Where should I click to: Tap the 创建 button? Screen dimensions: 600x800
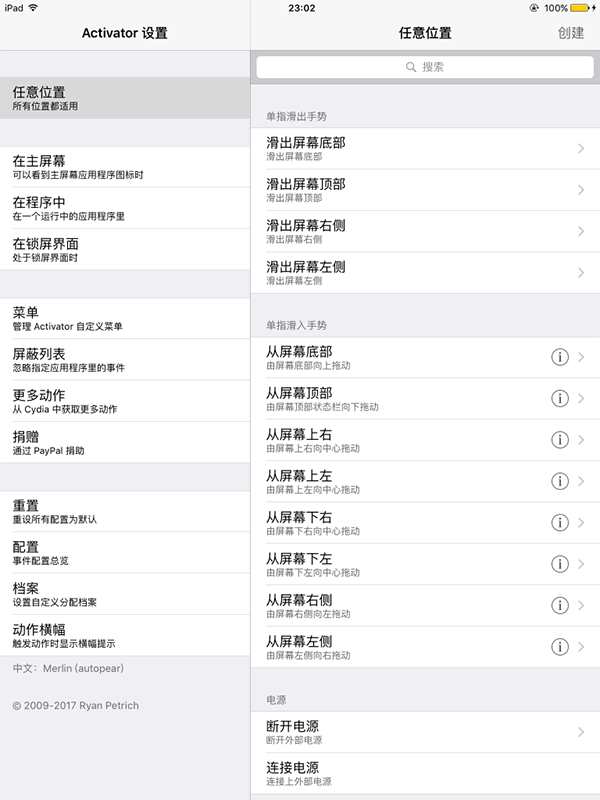pyautogui.click(x=570, y=33)
